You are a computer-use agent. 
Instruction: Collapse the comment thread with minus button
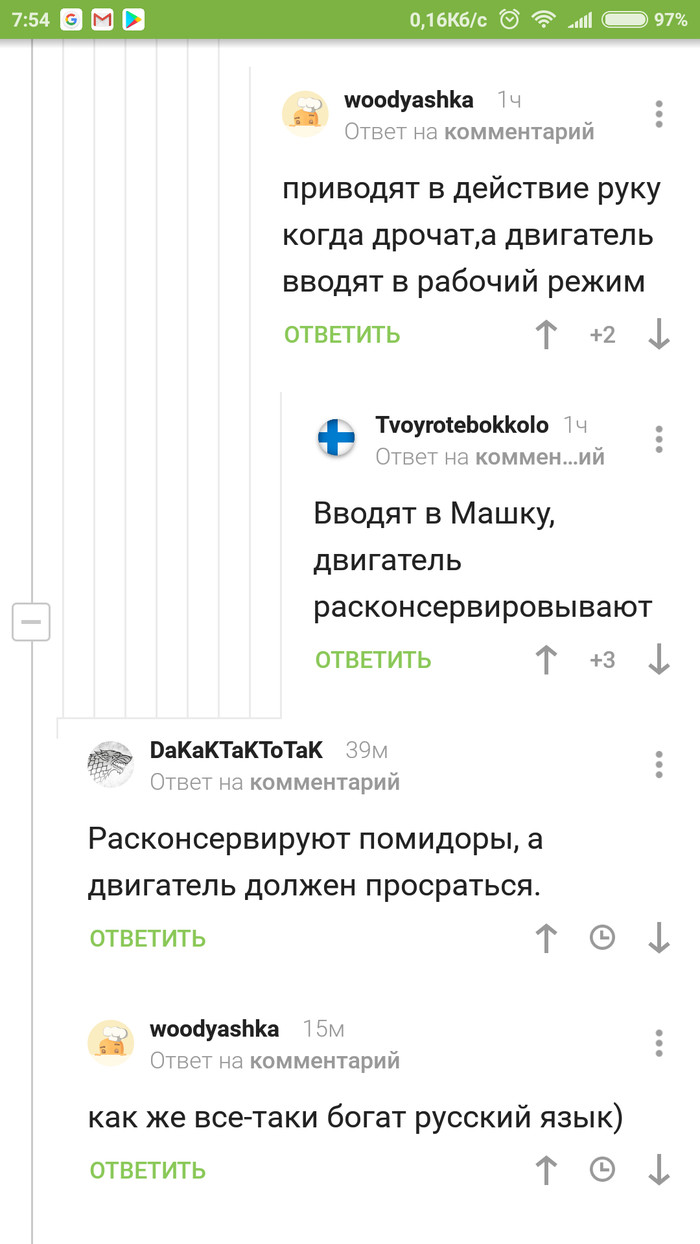(x=31, y=623)
